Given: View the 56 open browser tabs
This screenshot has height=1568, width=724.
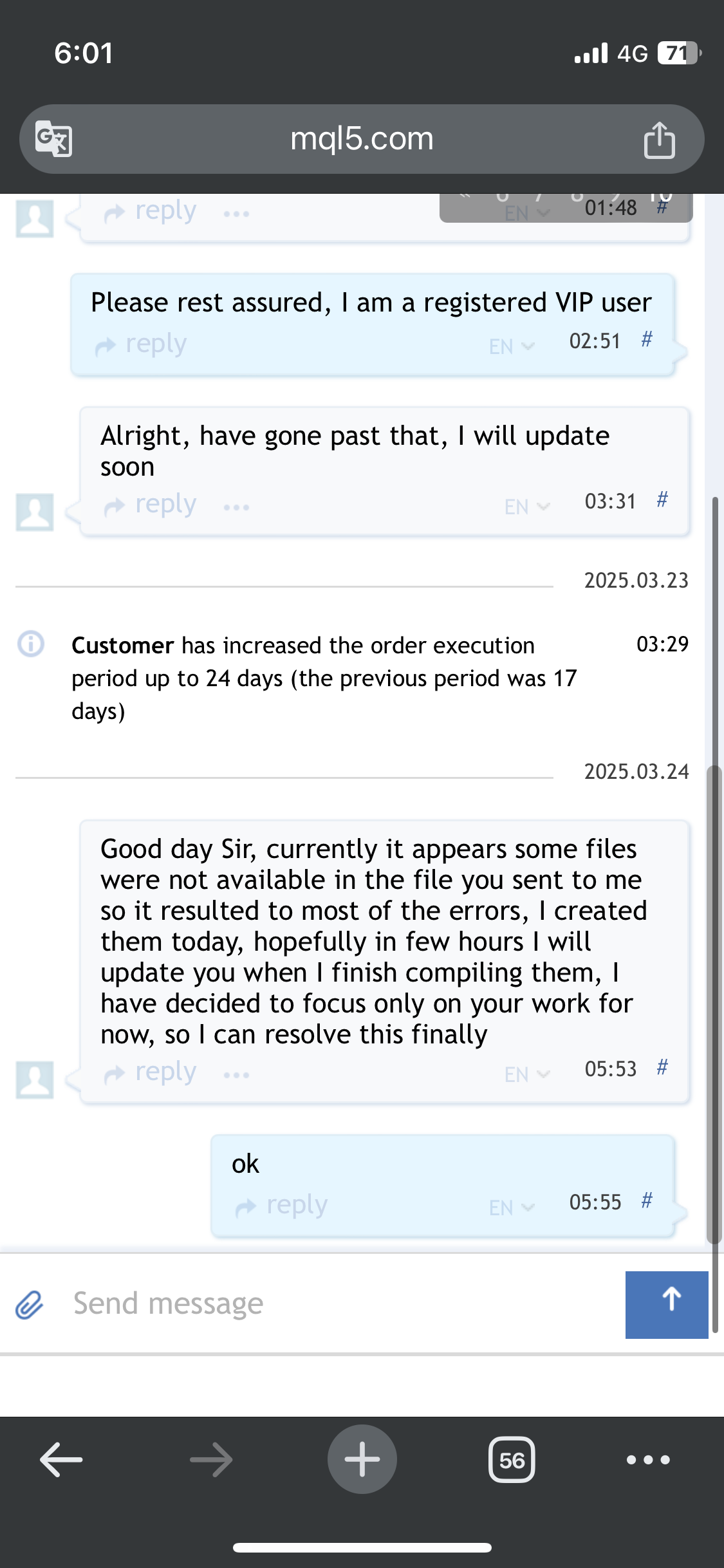Looking at the screenshot, I should click(512, 1459).
